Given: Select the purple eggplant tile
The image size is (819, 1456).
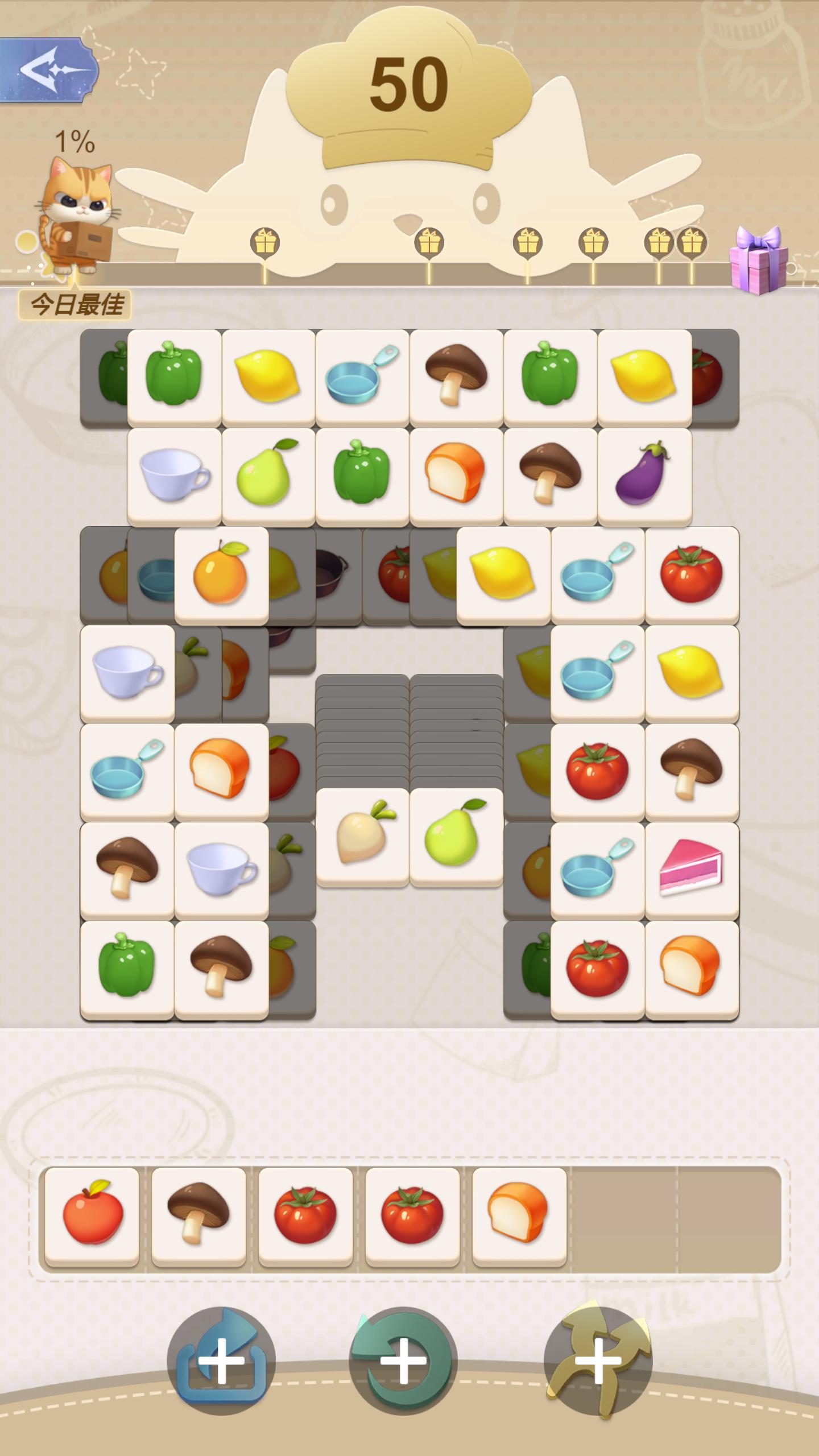Looking at the screenshot, I should click(644, 474).
